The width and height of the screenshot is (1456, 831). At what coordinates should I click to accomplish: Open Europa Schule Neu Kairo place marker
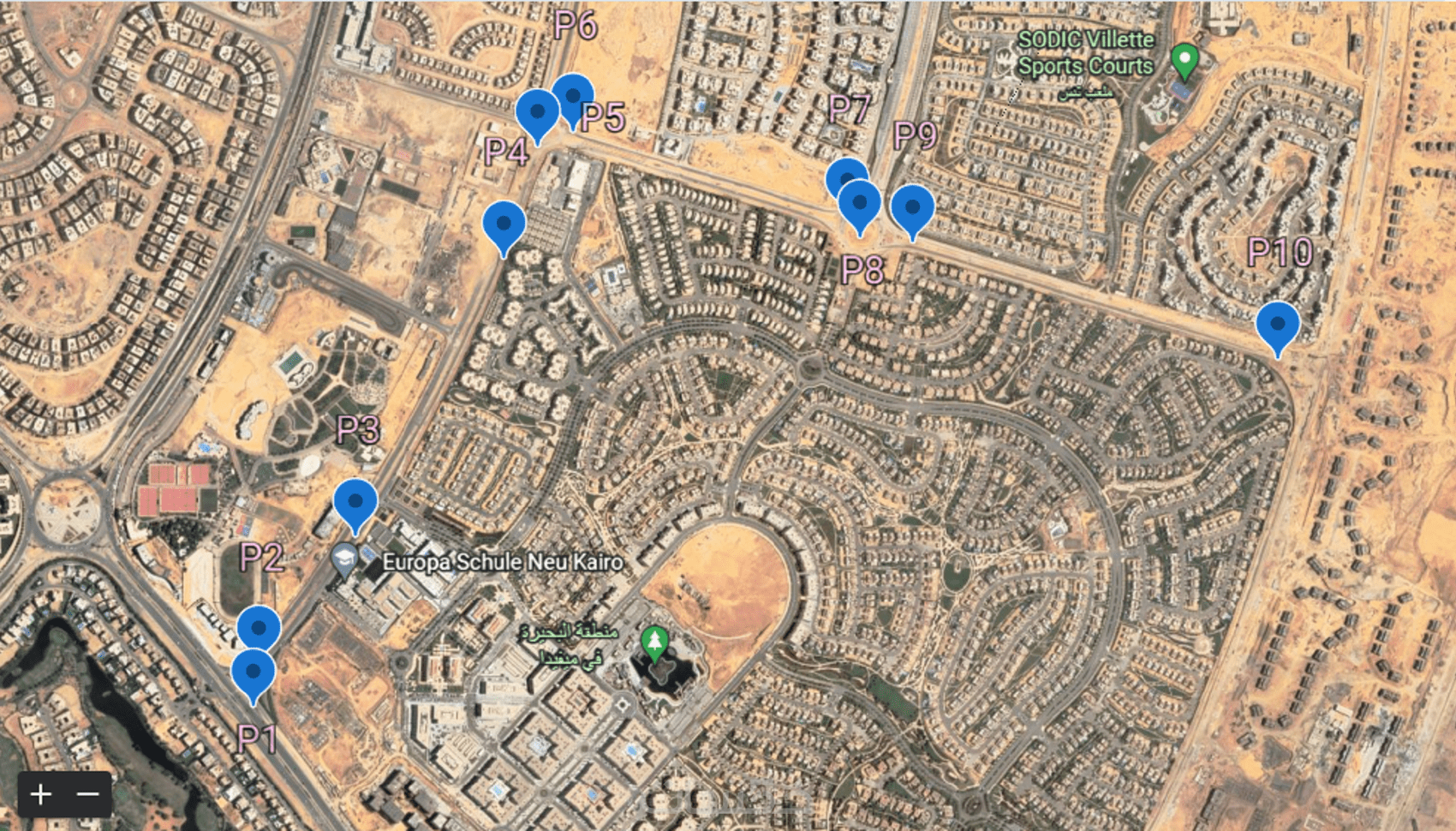344,559
